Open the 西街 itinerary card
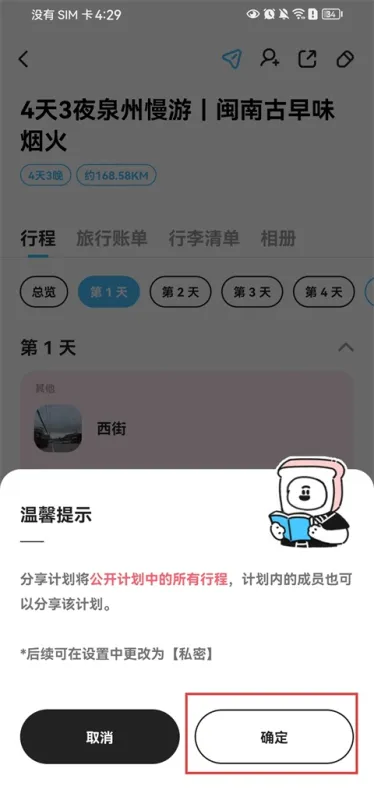 187,421
